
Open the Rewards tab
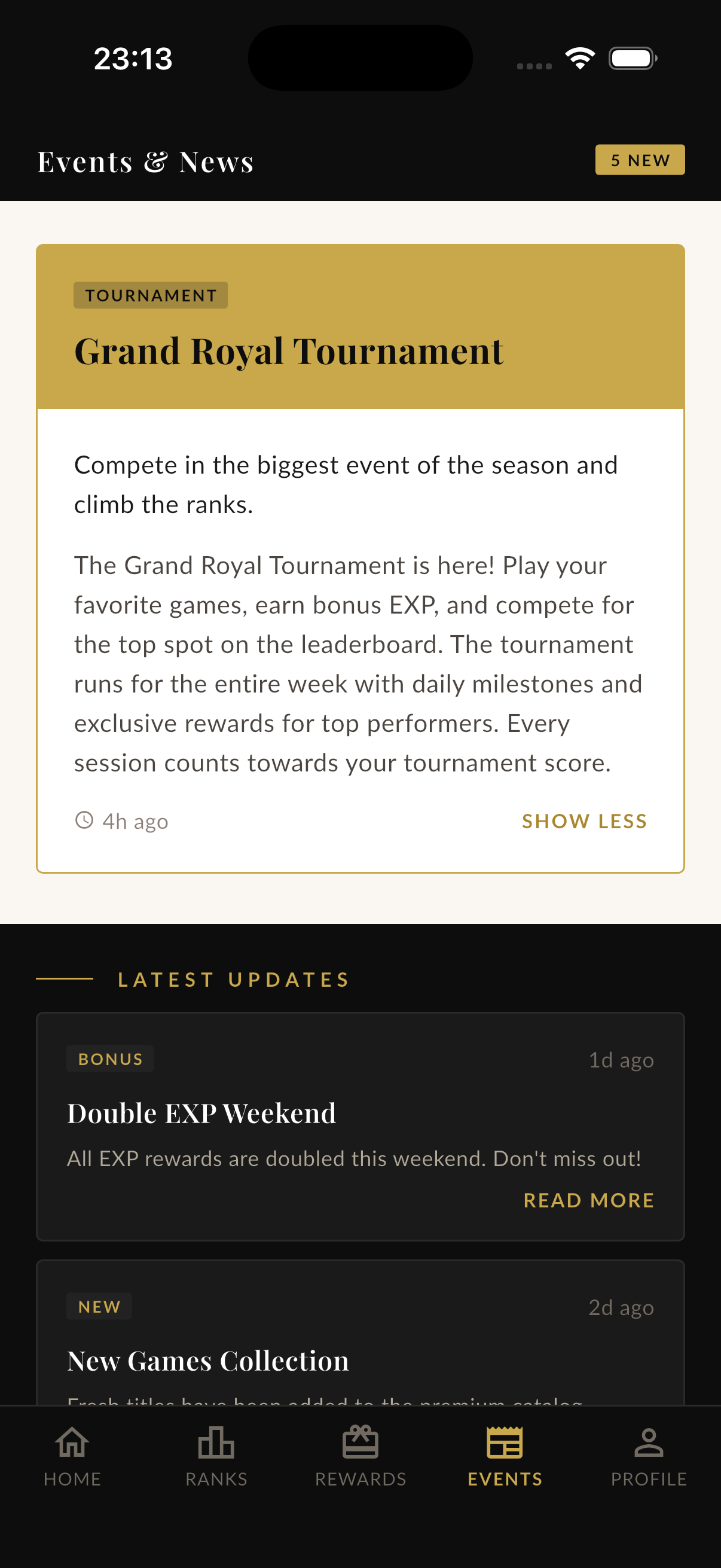[360, 1456]
